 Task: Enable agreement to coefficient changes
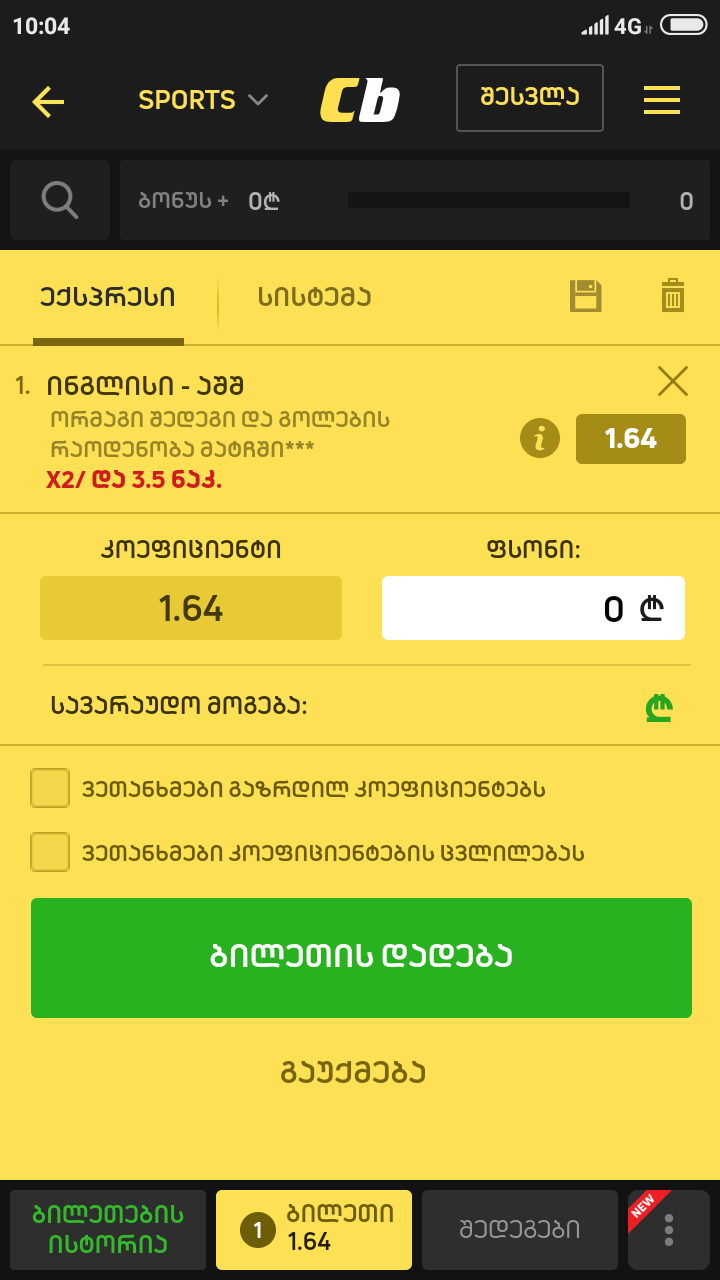(x=49, y=851)
